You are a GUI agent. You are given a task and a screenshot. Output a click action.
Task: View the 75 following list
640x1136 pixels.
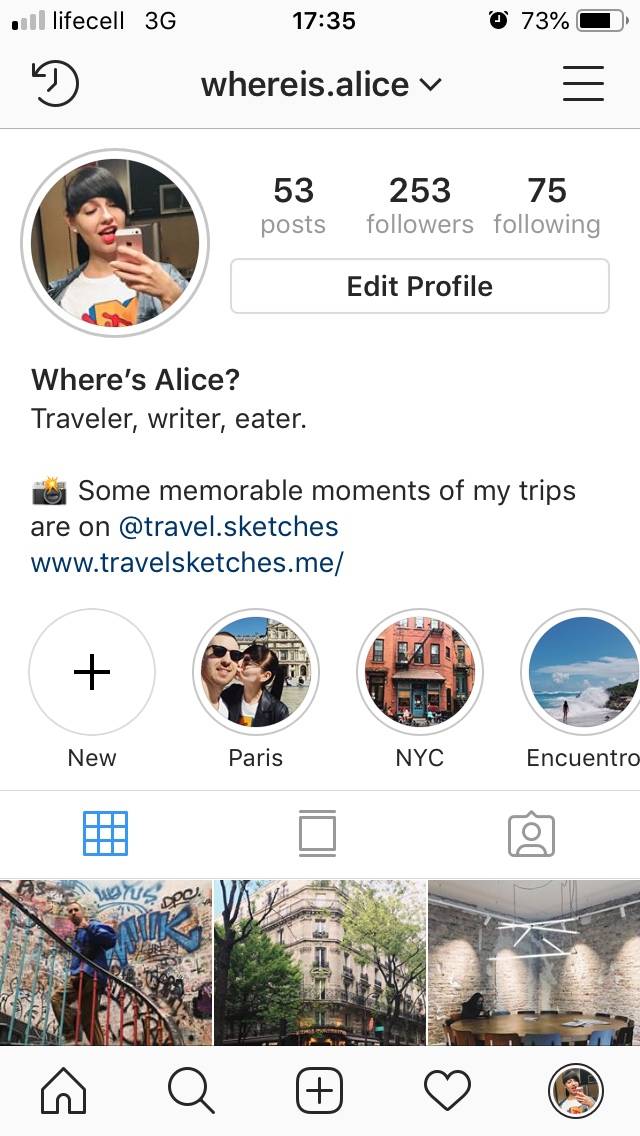pyautogui.click(x=546, y=206)
